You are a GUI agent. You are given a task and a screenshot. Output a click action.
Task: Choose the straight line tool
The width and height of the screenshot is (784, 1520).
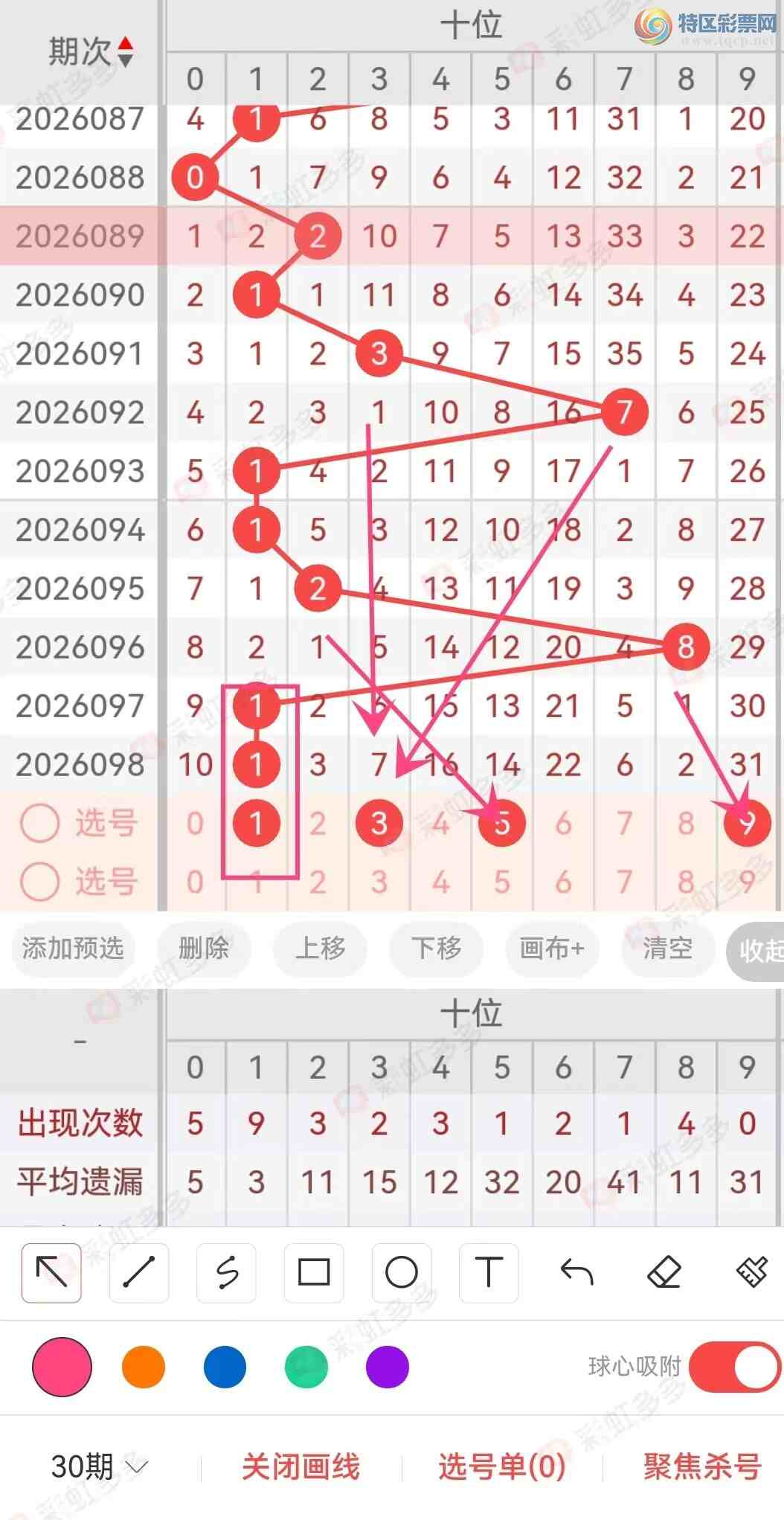pyautogui.click(x=139, y=1272)
